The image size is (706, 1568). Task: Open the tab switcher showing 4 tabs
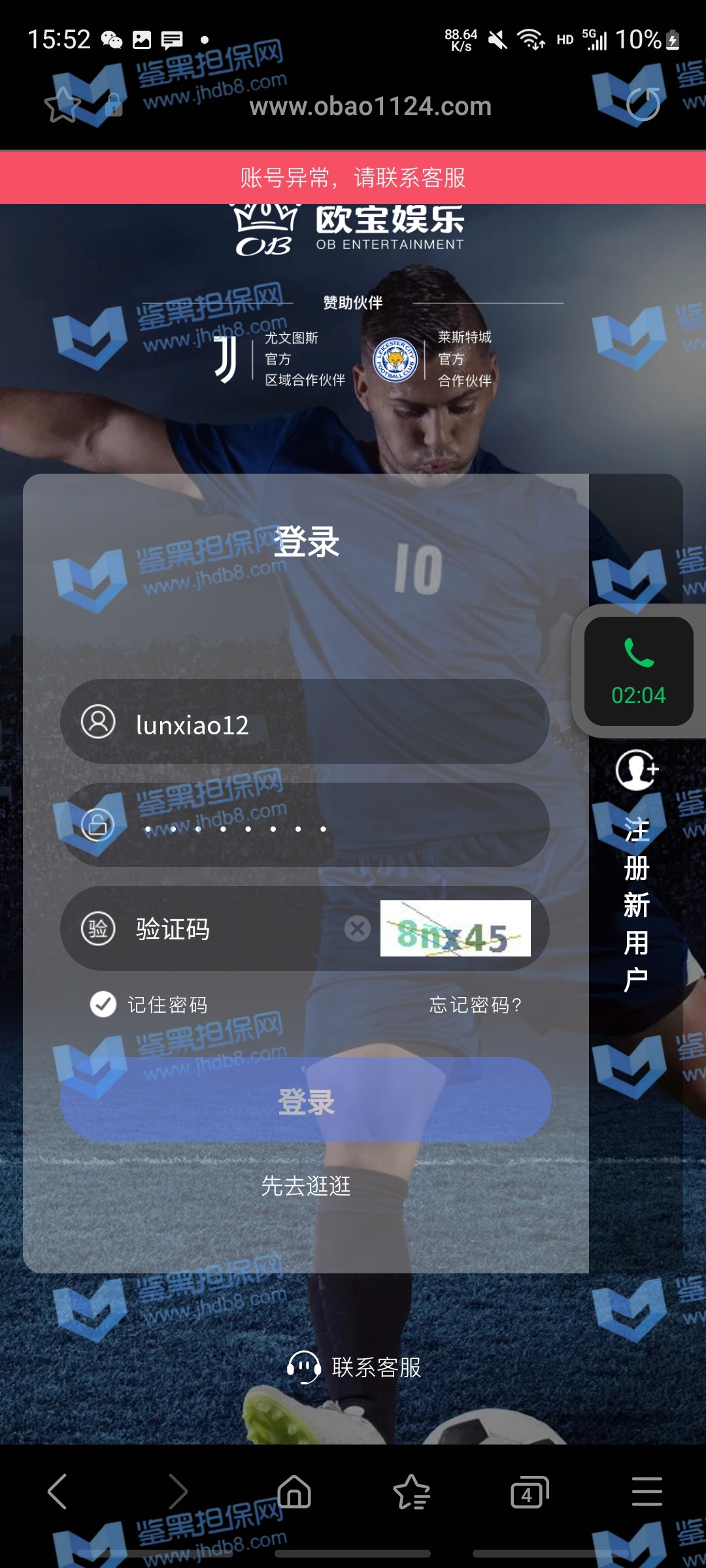[529, 1492]
